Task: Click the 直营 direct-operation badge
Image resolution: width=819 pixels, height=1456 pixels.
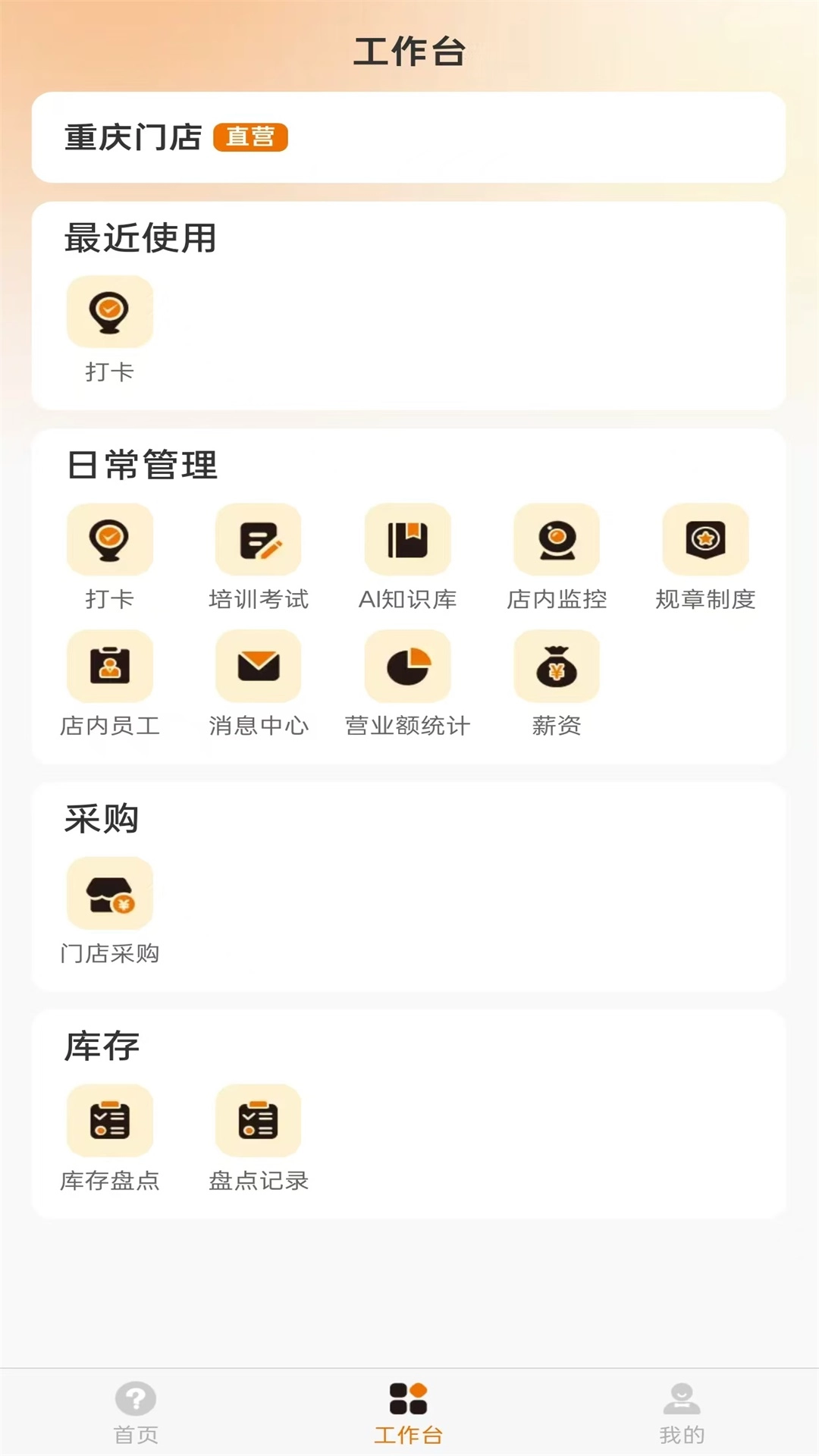Action: [252, 137]
